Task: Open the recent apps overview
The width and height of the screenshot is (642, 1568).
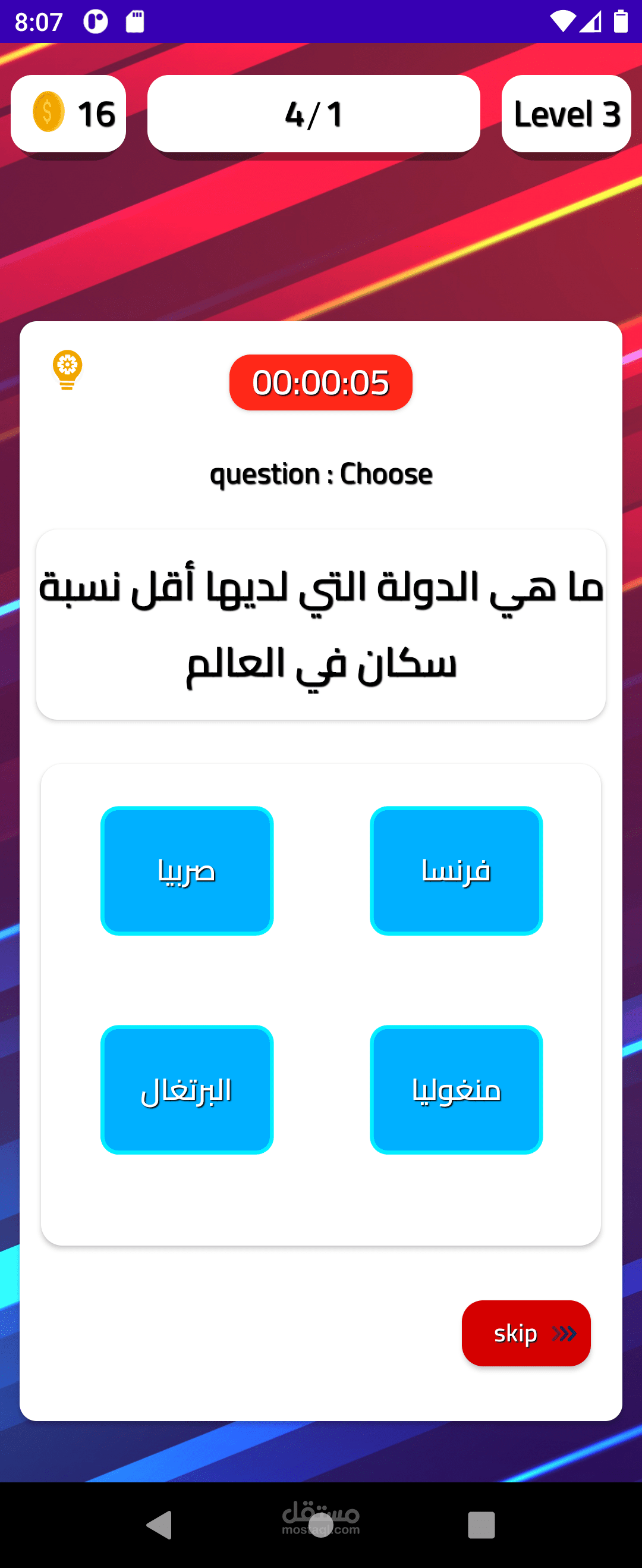Action: (x=481, y=1525)
